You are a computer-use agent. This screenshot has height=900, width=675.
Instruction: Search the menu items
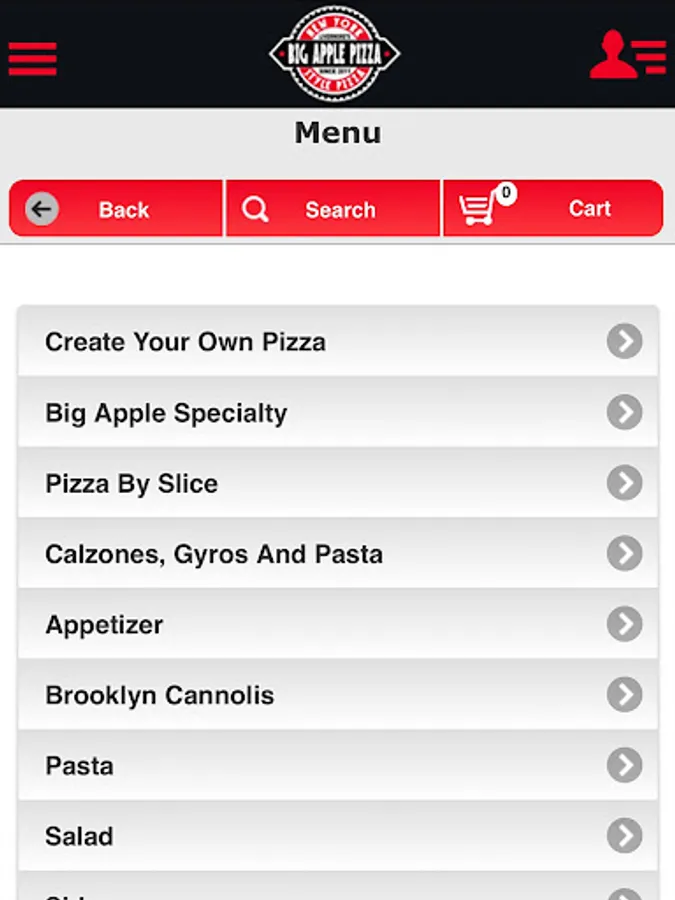[x=333, y=209]
